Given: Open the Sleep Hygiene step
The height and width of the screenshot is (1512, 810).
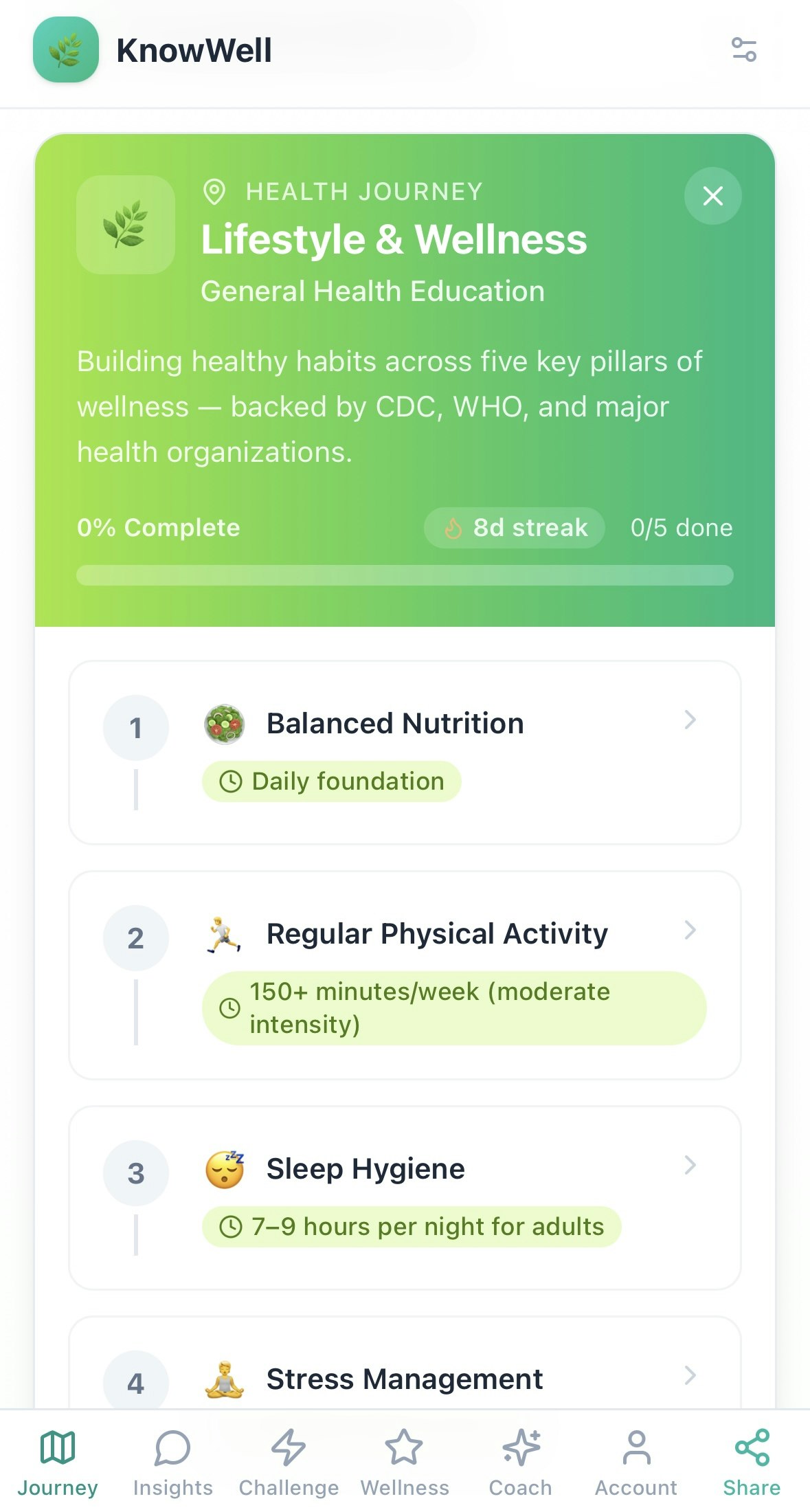Looking at the screenshot, I should click(405, 1197).
